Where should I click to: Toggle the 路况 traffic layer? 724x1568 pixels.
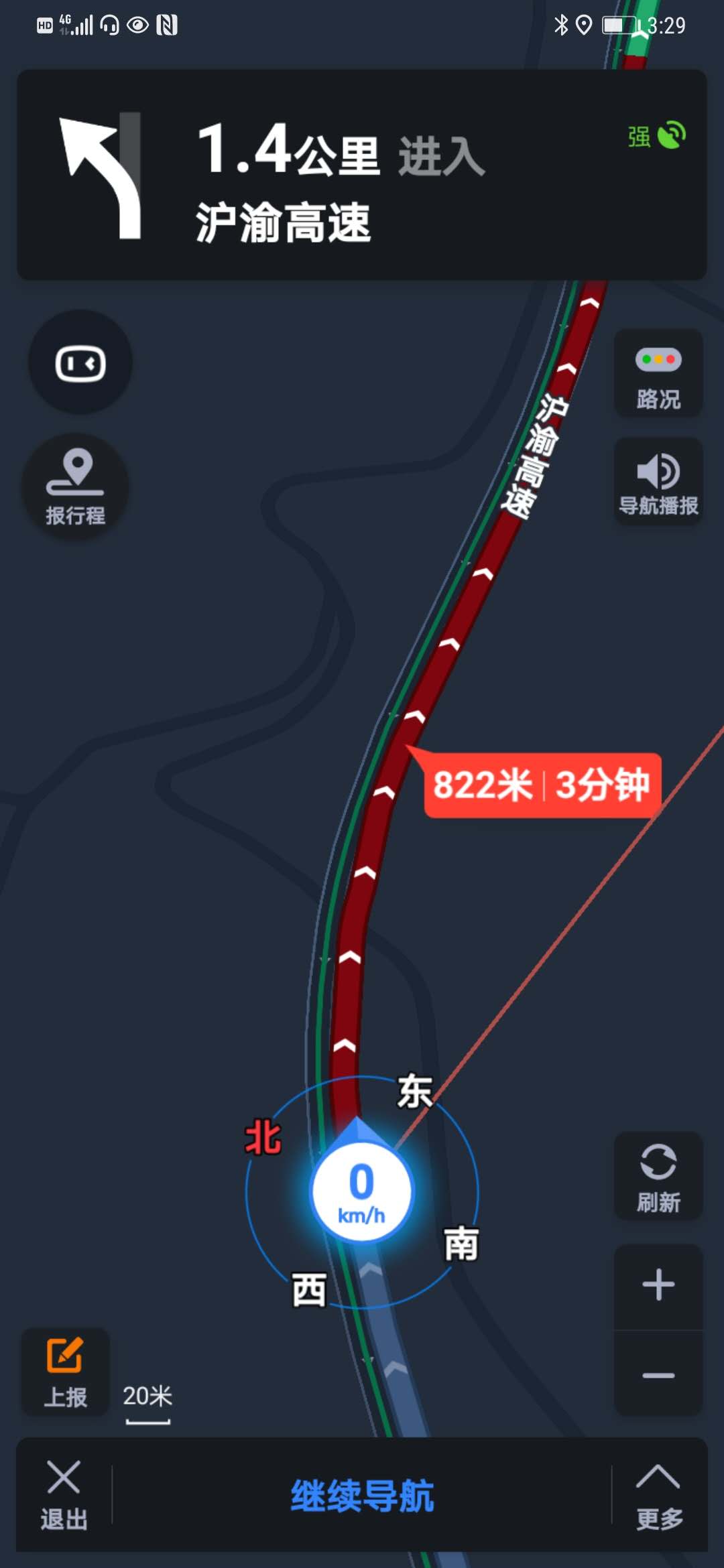pyautogui.click(x=658, y=374)
